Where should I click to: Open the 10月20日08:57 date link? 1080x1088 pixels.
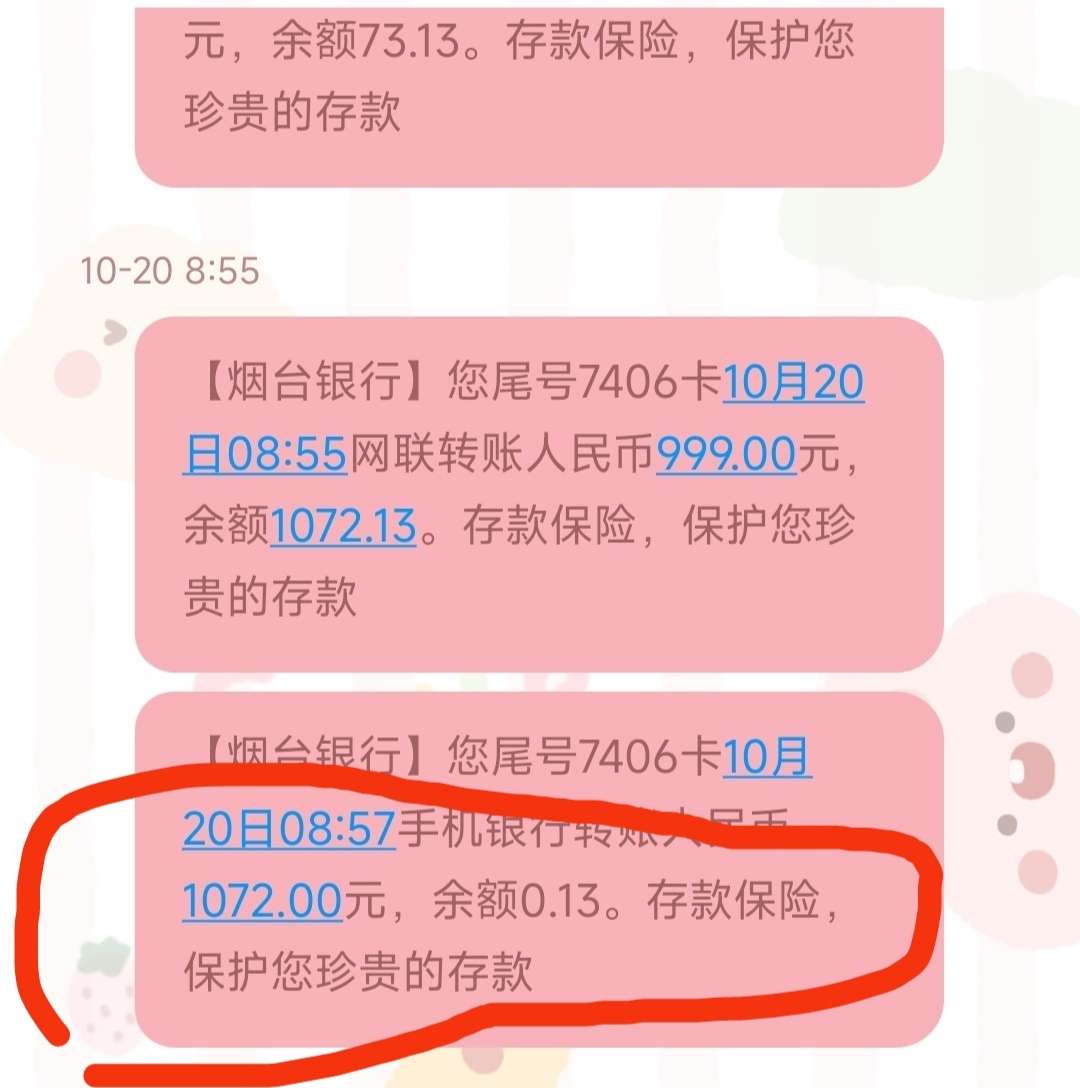click(290, 830)
